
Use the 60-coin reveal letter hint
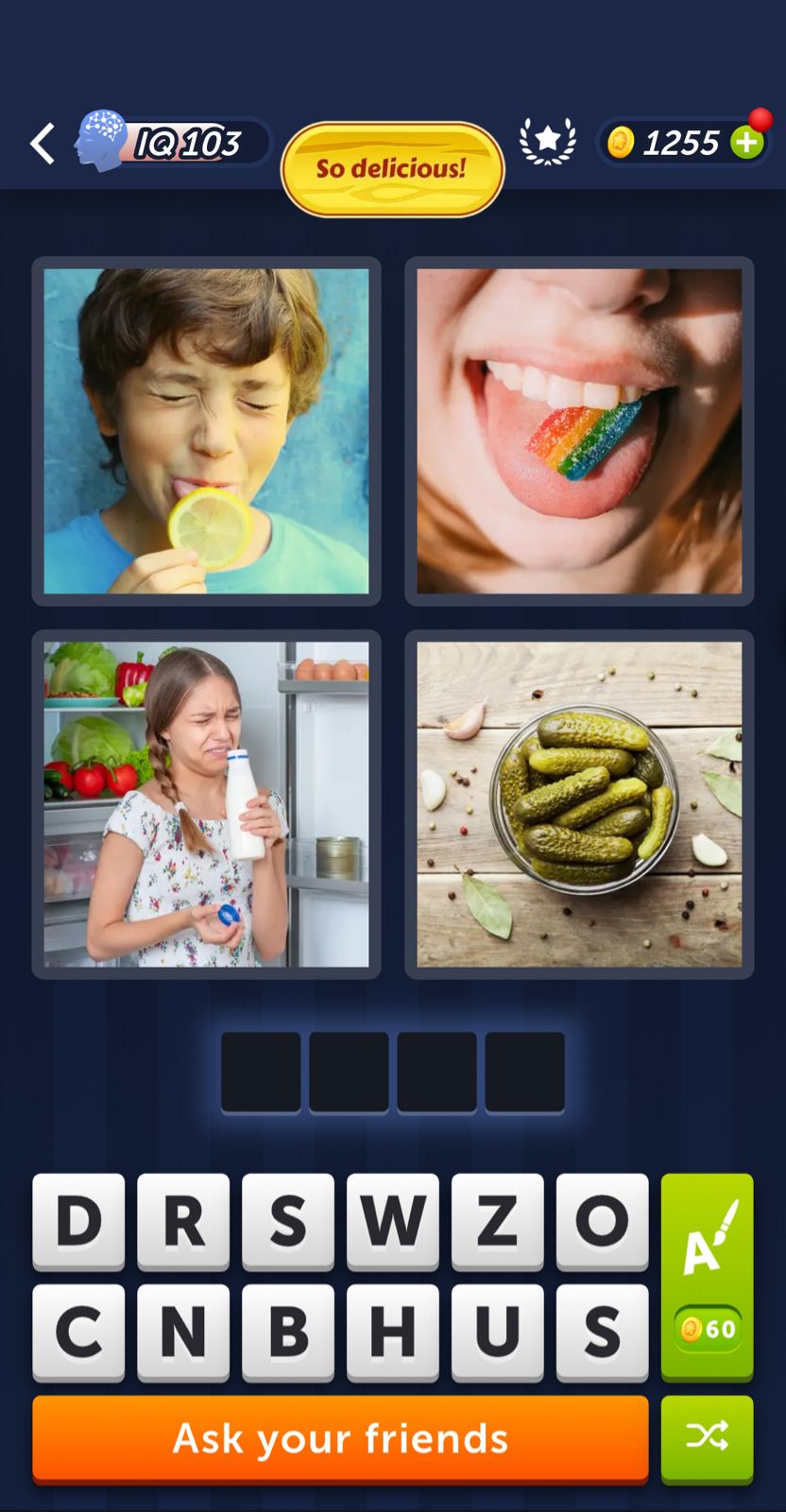707,1276
